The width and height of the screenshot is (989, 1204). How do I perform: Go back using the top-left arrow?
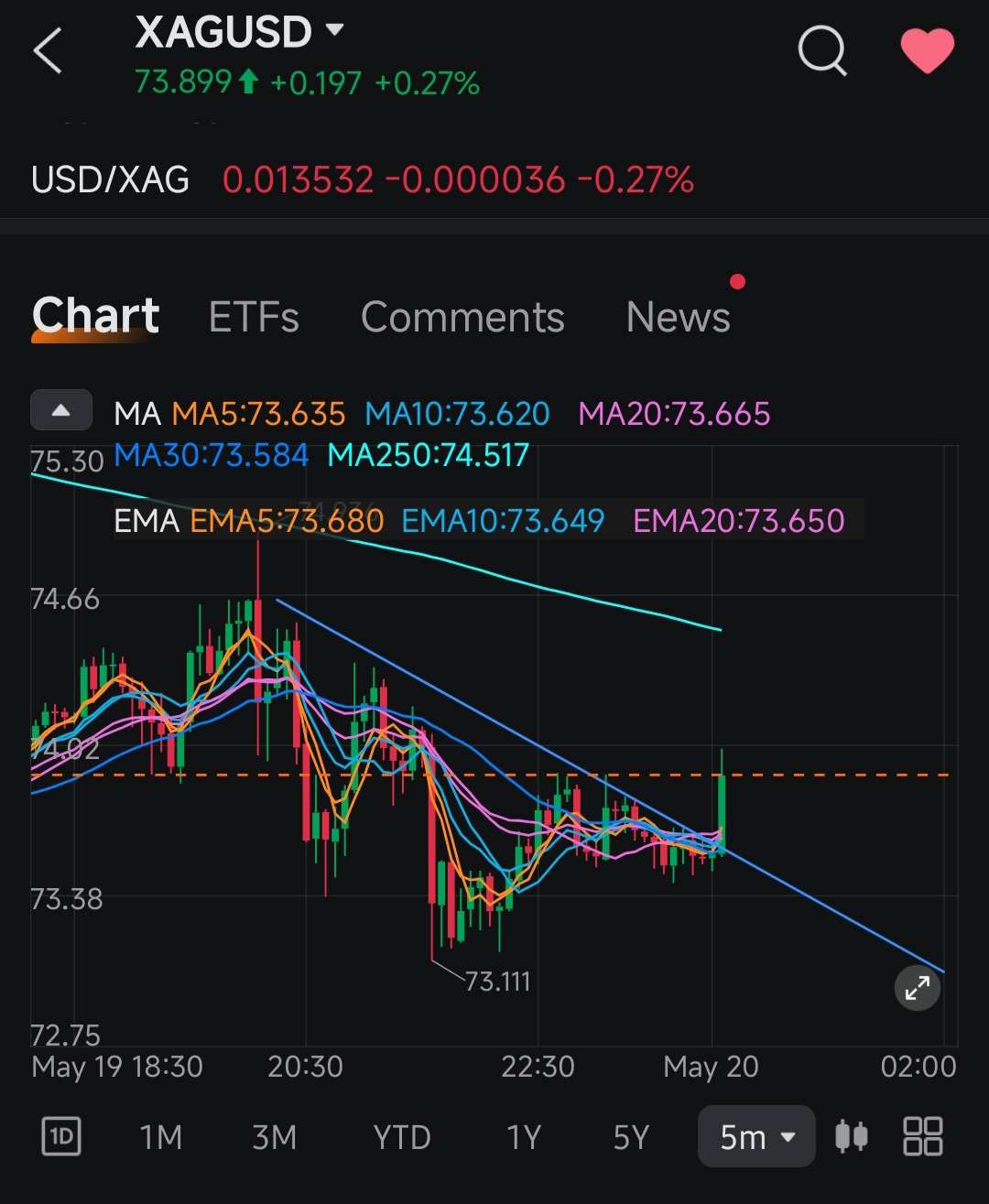(x=48, y=50)
